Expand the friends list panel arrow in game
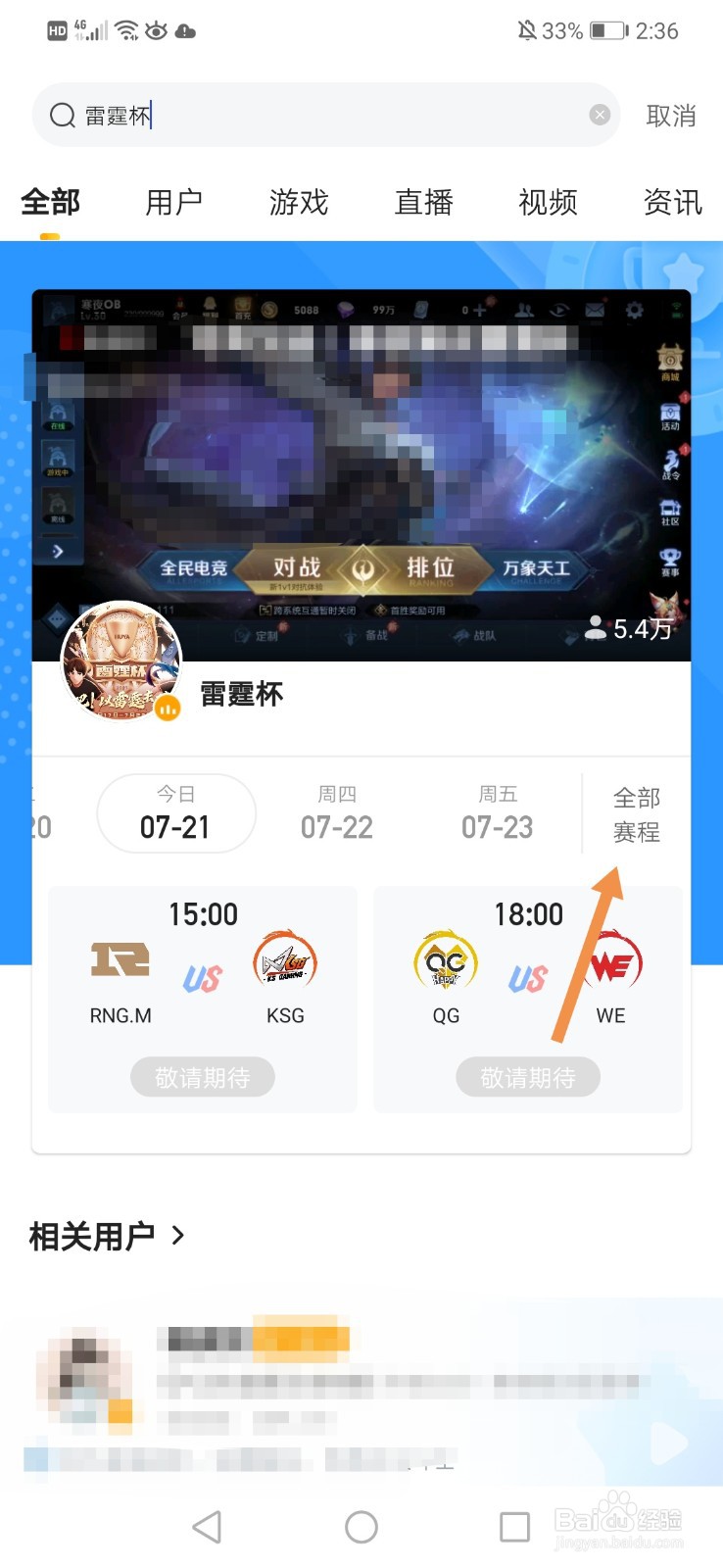 59,552
